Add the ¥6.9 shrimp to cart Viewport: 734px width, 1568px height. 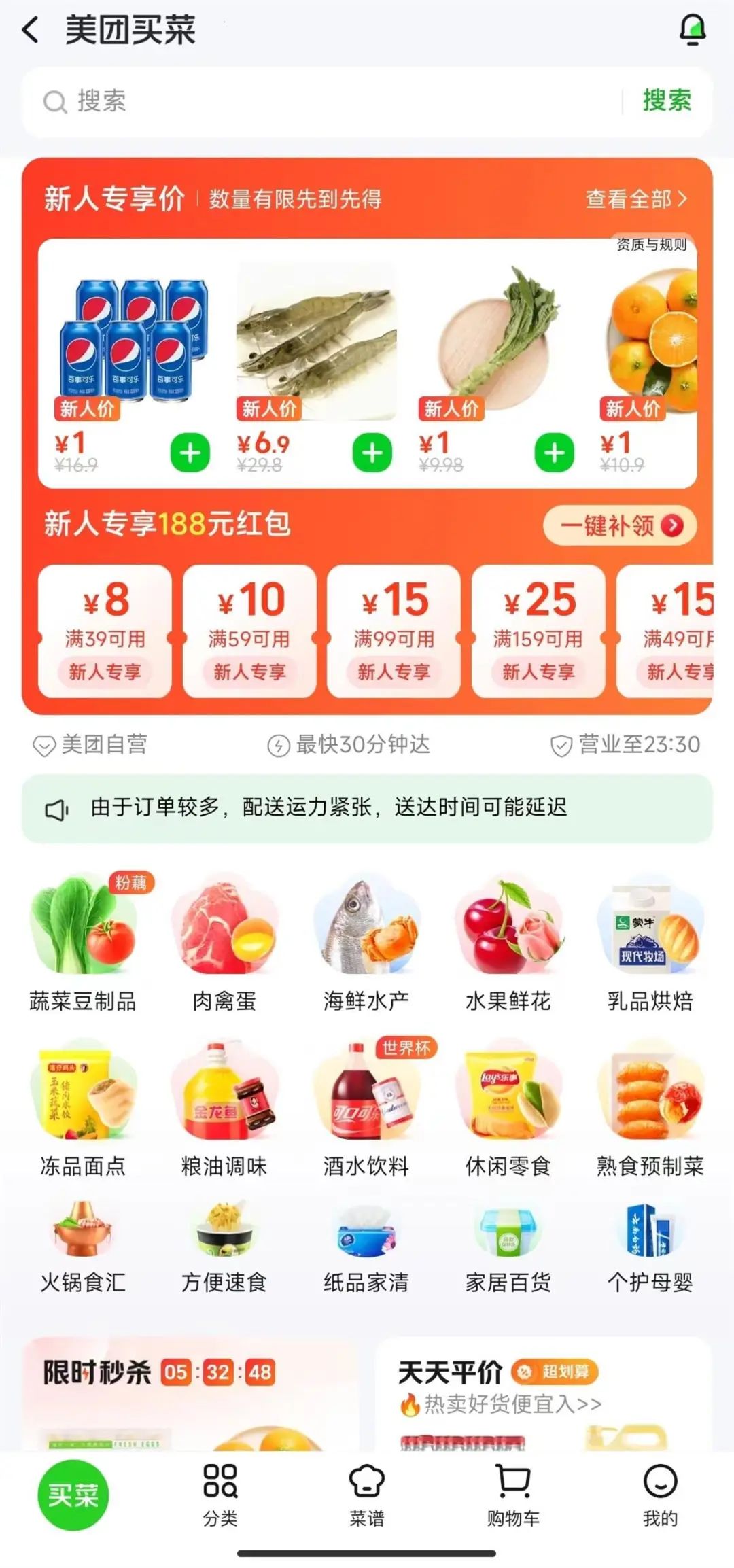click(x=372, y=453)
